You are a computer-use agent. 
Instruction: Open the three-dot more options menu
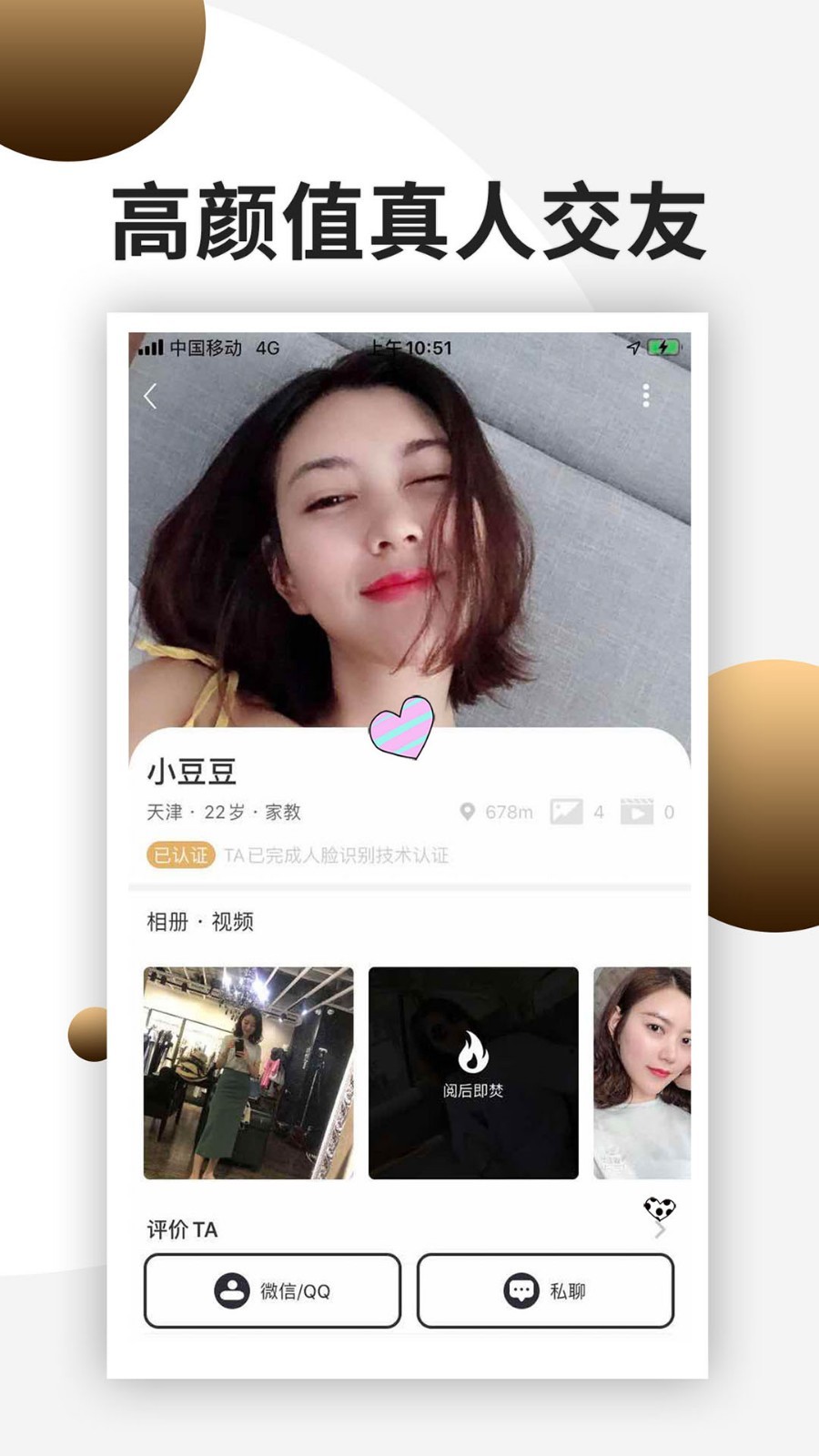click(x=647, y=396)
